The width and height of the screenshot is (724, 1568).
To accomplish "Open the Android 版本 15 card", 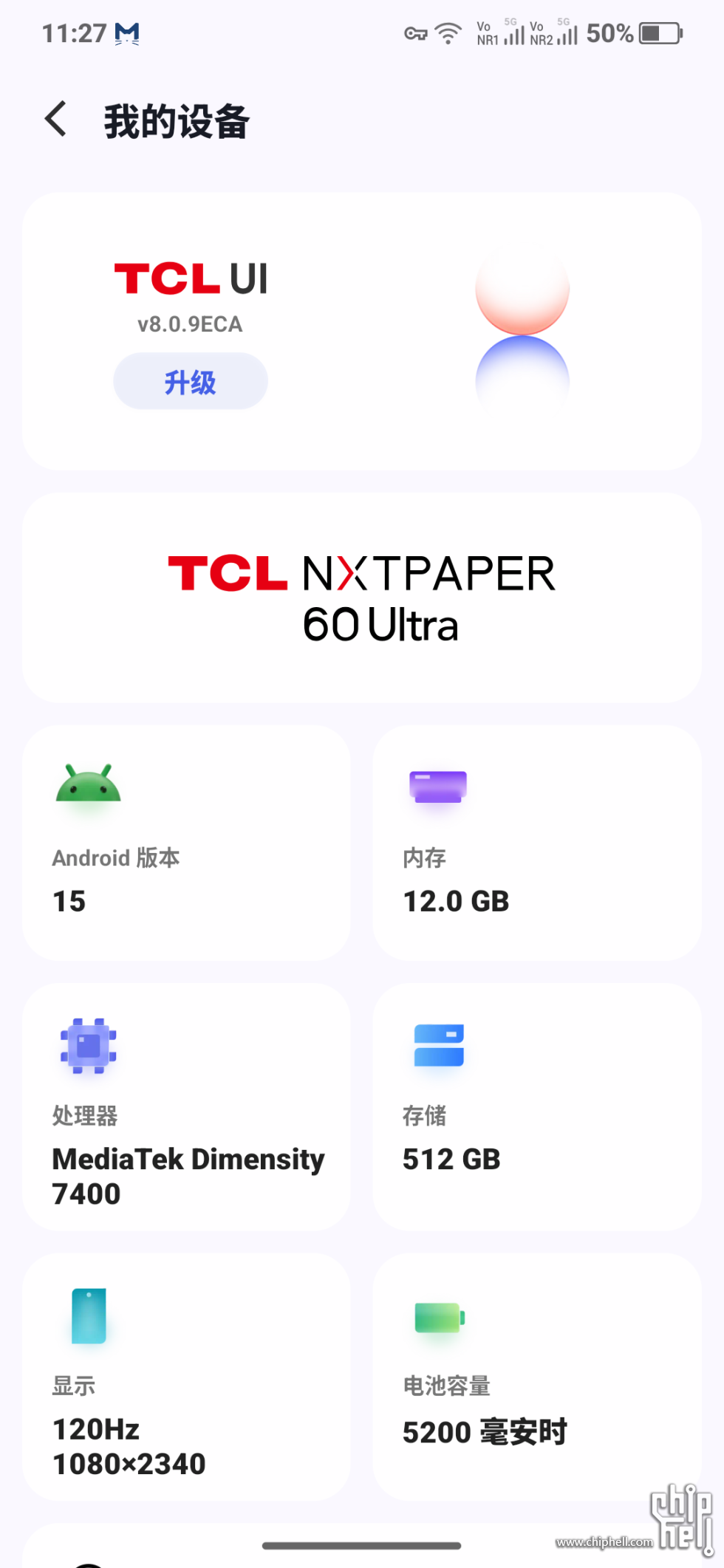I will 186,843.
